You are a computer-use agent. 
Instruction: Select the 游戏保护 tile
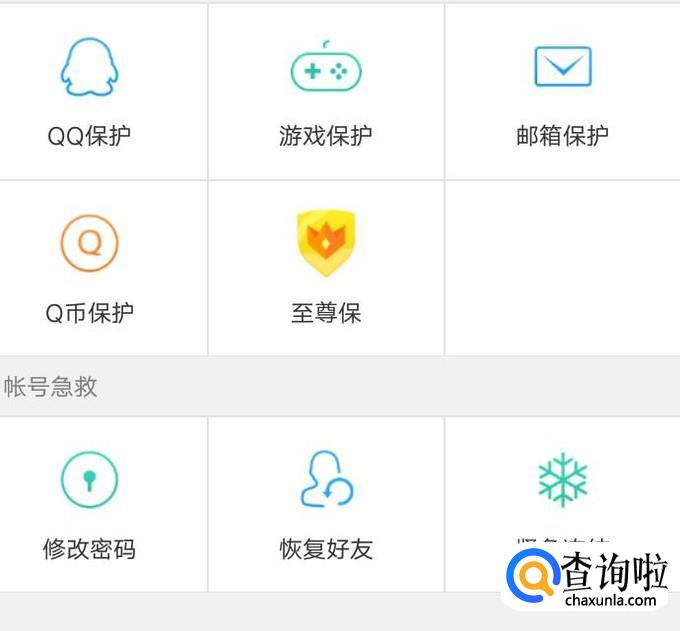point(325,92)
